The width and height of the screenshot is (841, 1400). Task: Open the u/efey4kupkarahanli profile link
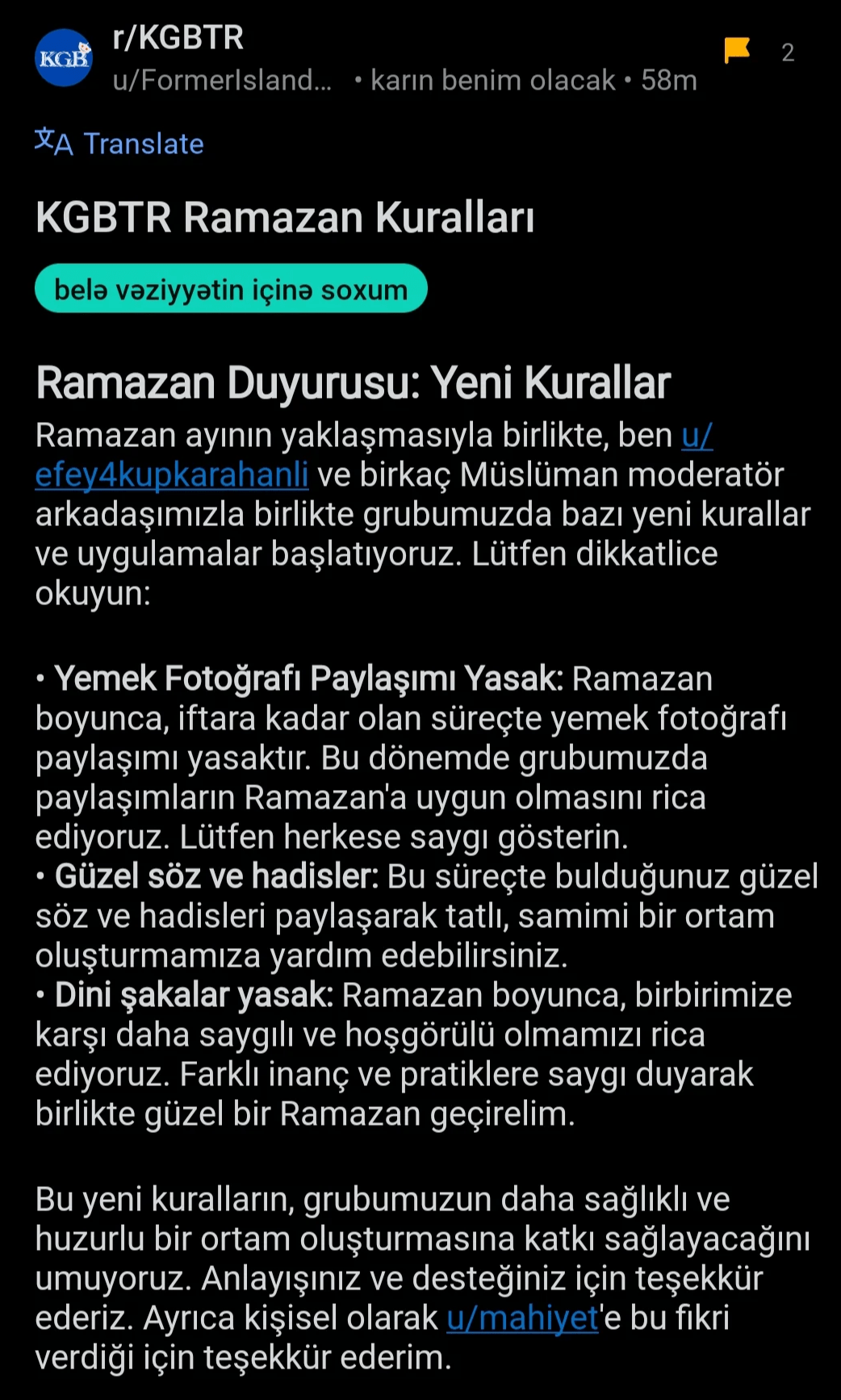(x=172, y=474)
